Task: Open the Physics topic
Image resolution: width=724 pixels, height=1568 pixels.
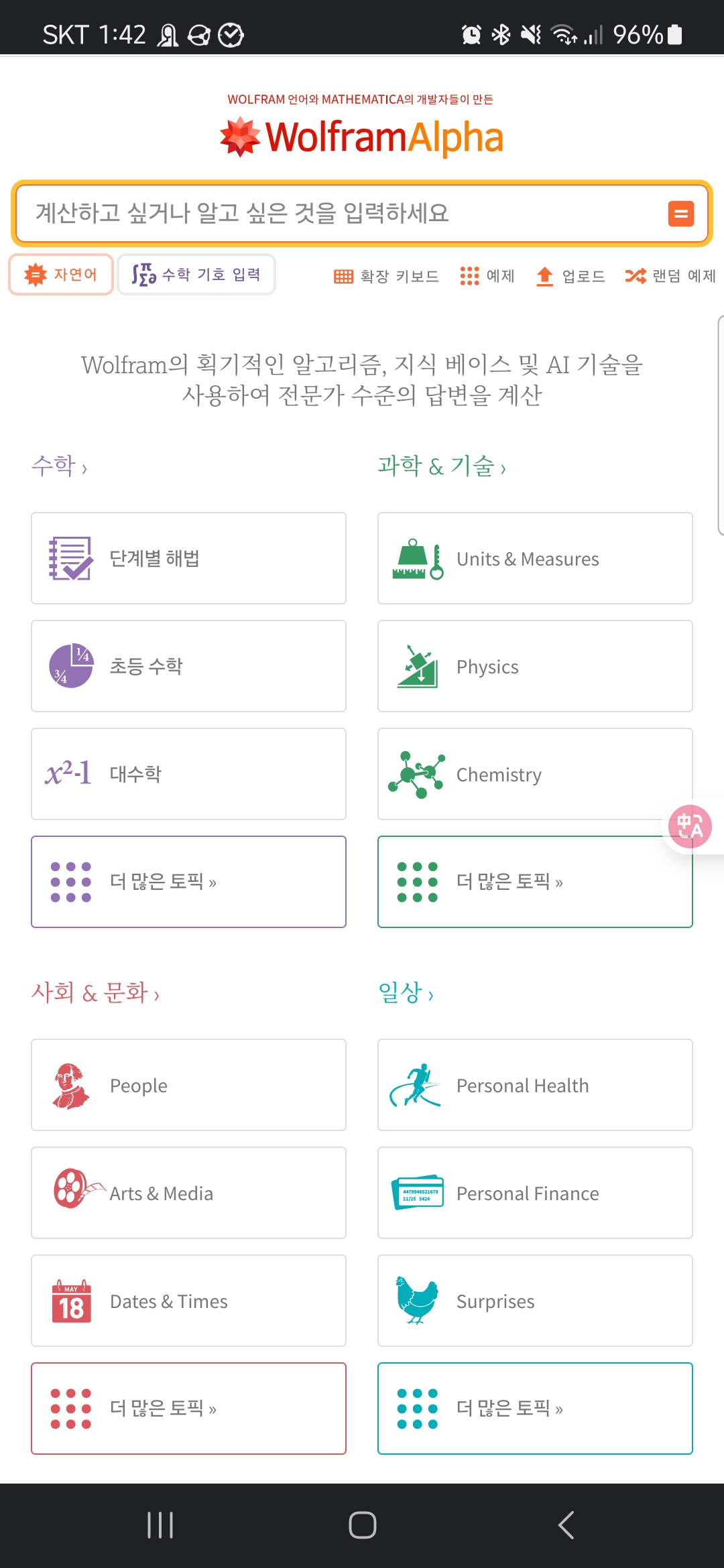Action: coord(535,666)
